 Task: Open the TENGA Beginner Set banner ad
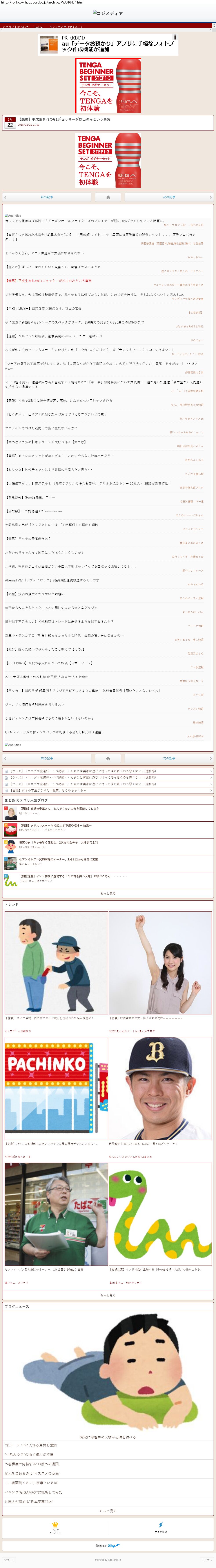point(108,85)
